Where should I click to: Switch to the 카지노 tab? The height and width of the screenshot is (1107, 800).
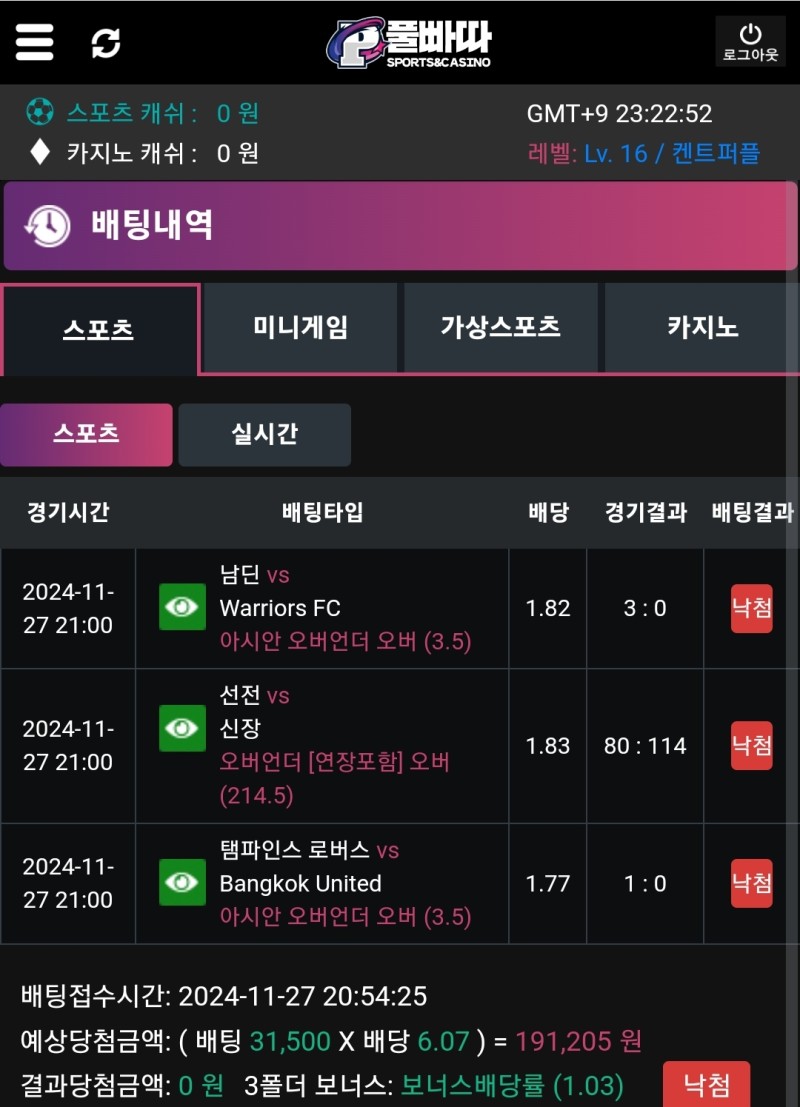pyautogui.click(x=702, y=327)
